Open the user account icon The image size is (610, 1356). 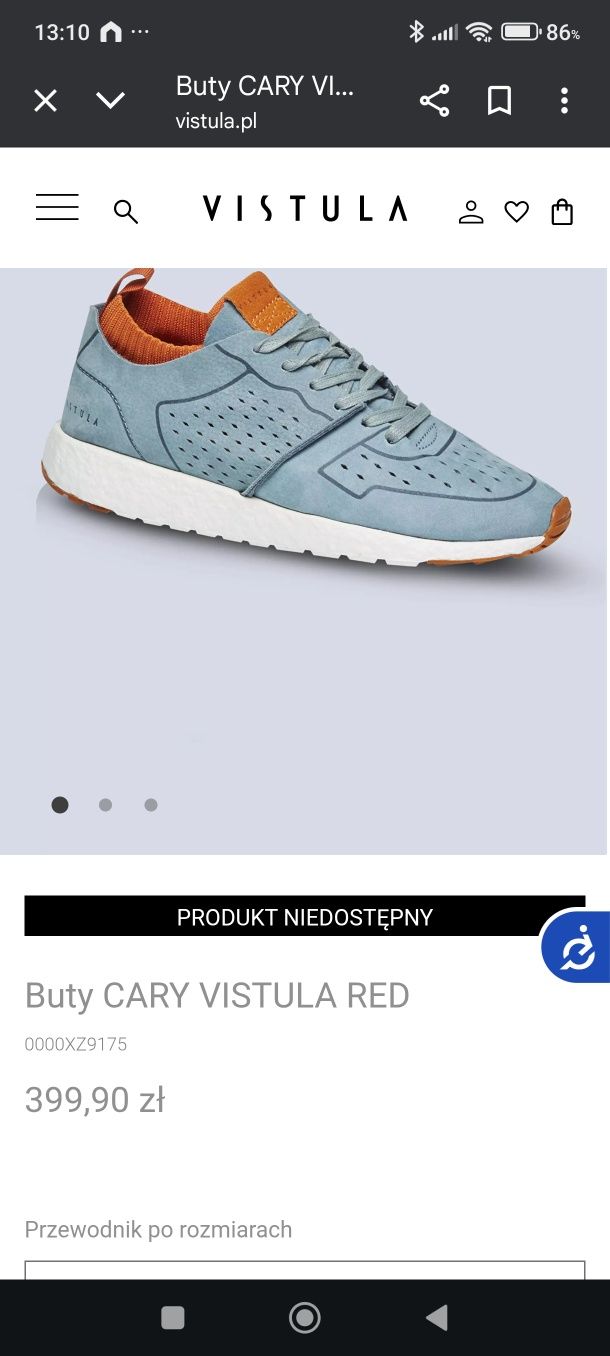470,211
